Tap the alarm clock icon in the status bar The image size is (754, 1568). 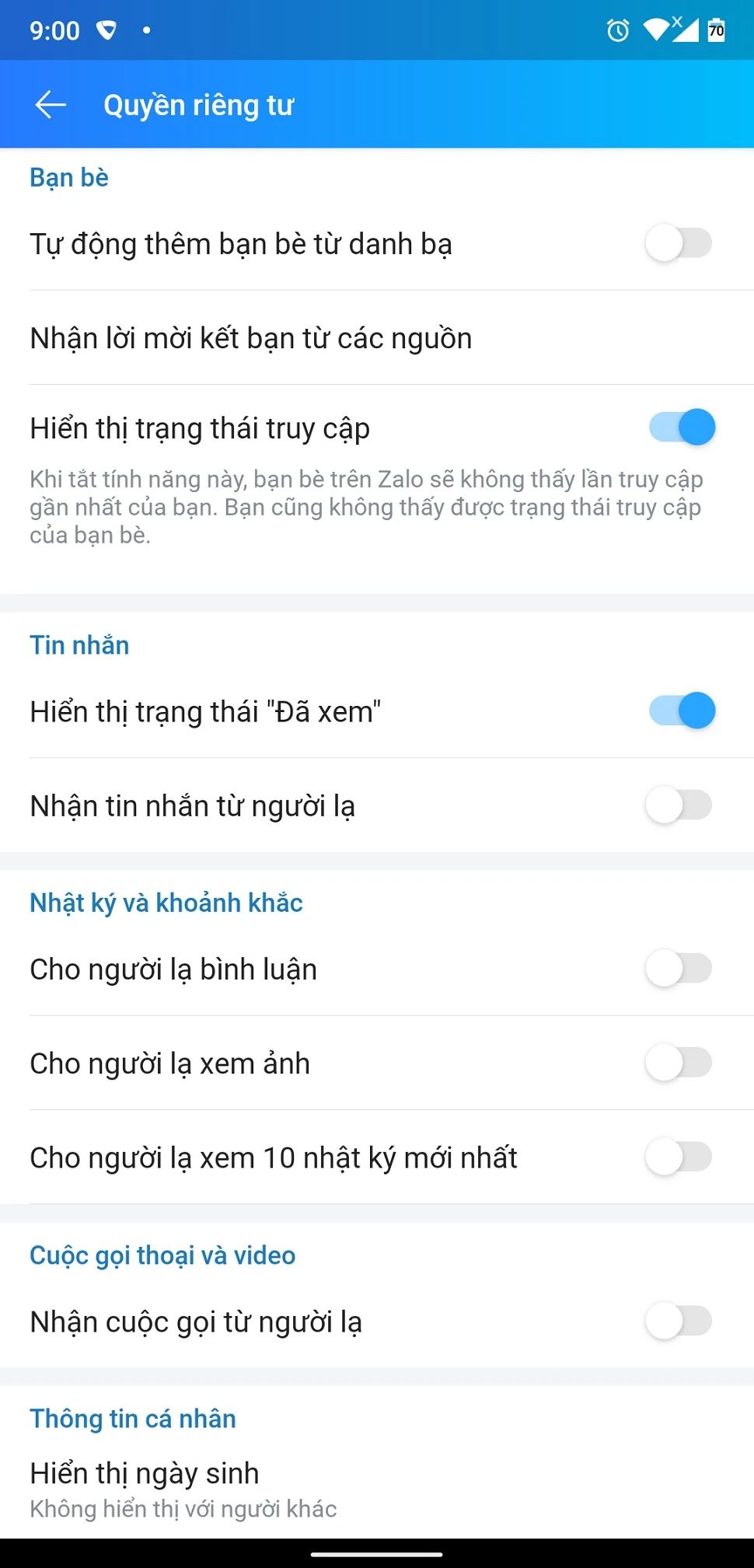(x=616, y=30)
